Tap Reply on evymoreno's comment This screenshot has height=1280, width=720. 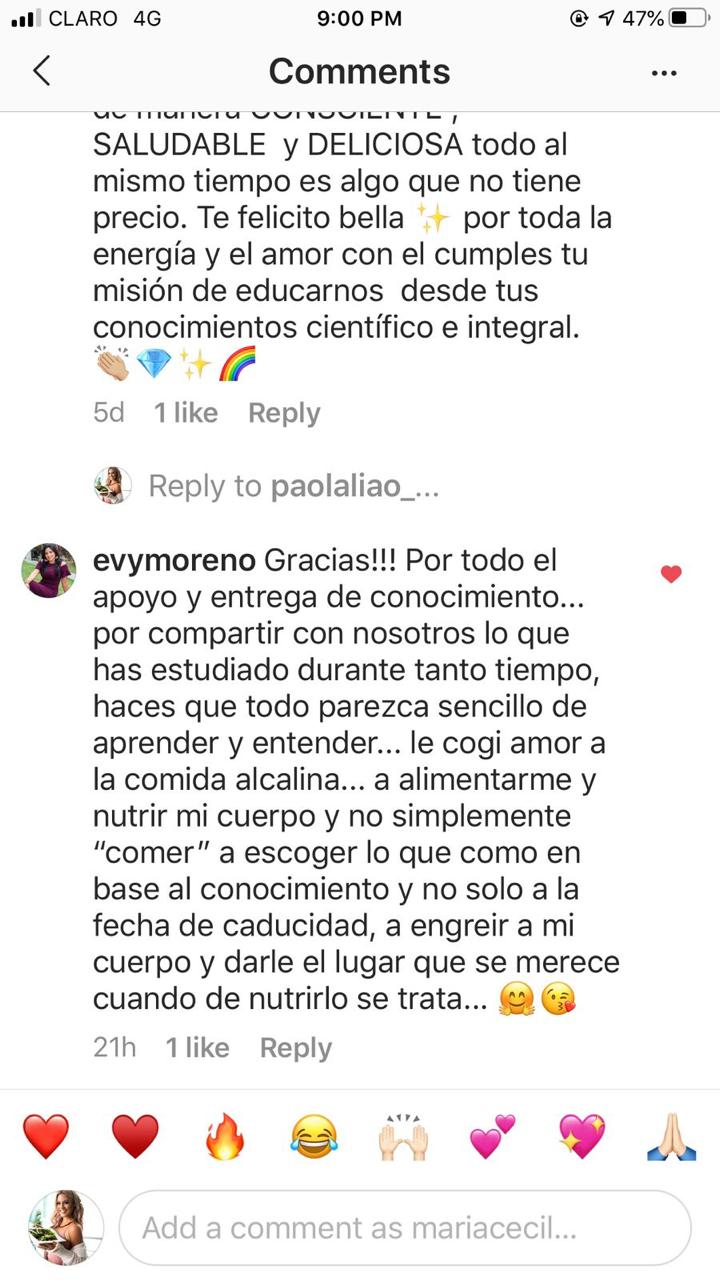(x=295, y=1047)
